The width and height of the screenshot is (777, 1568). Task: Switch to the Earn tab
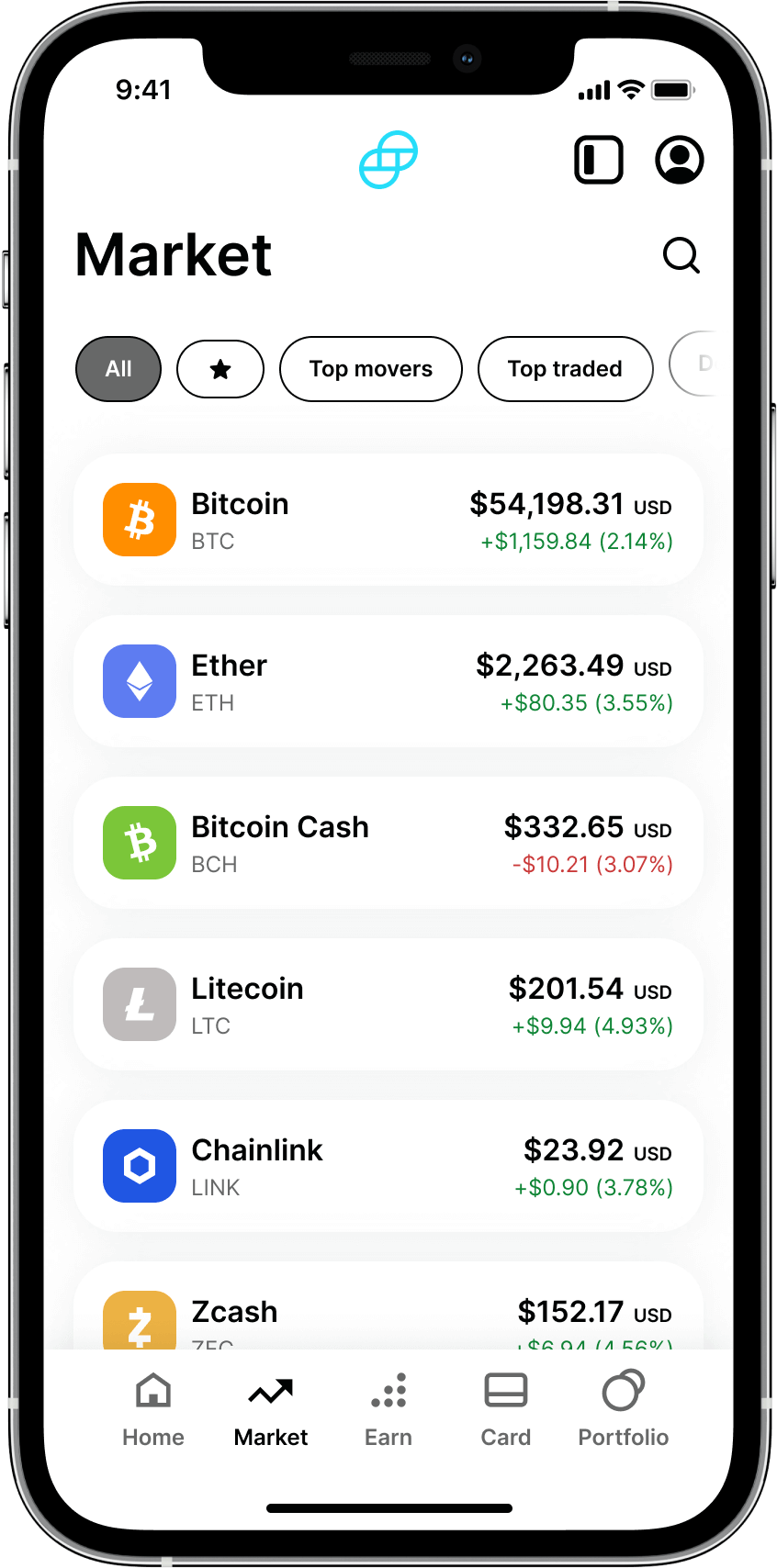point(388,1410)
